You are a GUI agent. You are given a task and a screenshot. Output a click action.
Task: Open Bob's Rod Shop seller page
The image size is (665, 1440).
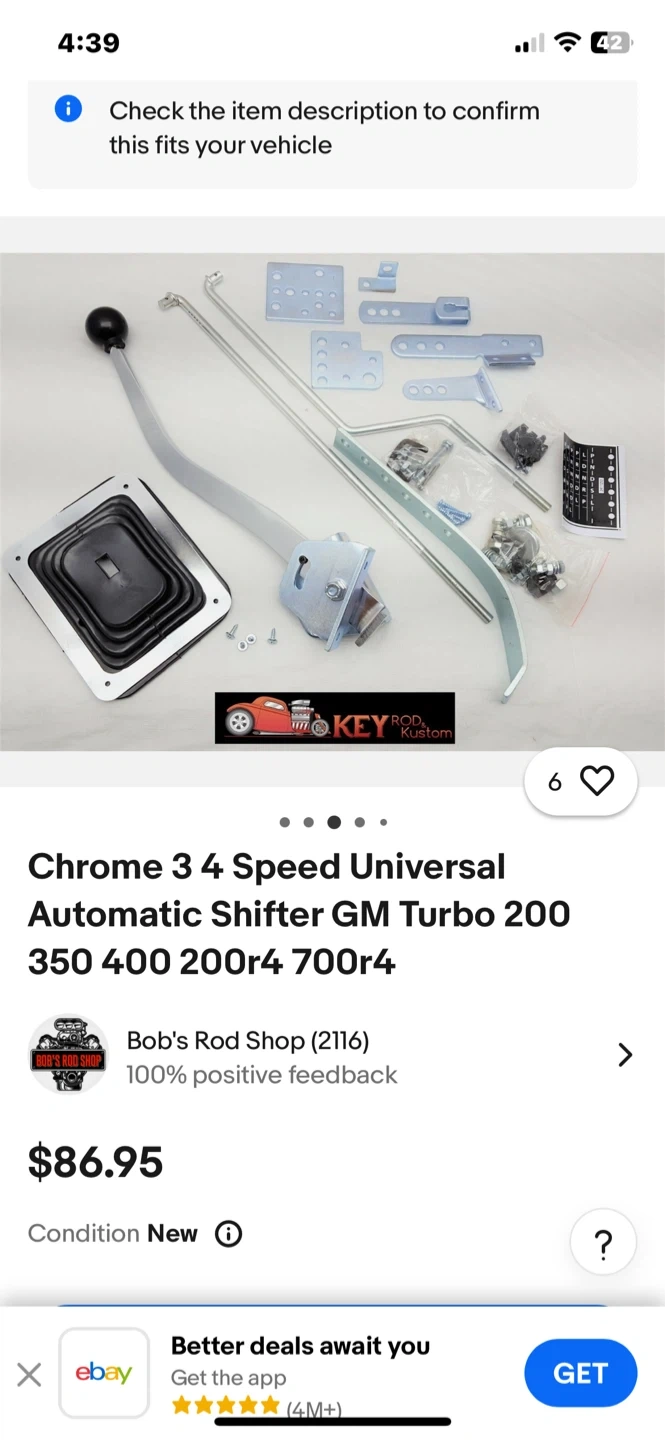point(332,1056)
